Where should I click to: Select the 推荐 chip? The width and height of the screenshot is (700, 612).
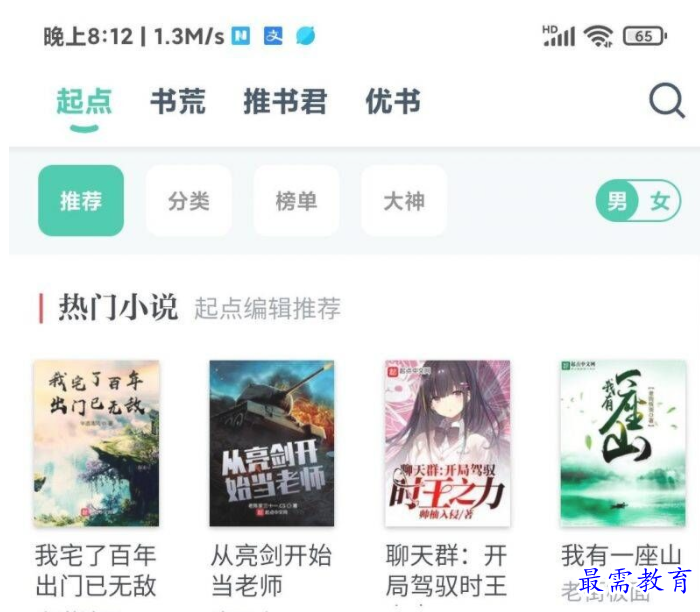point(81,201)
